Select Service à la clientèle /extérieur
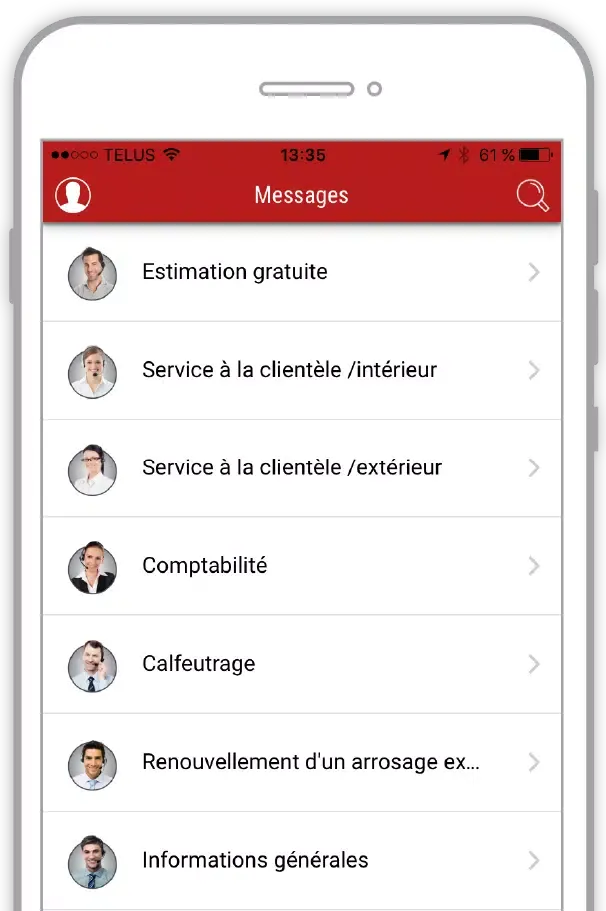 click(x=301, y=468)
